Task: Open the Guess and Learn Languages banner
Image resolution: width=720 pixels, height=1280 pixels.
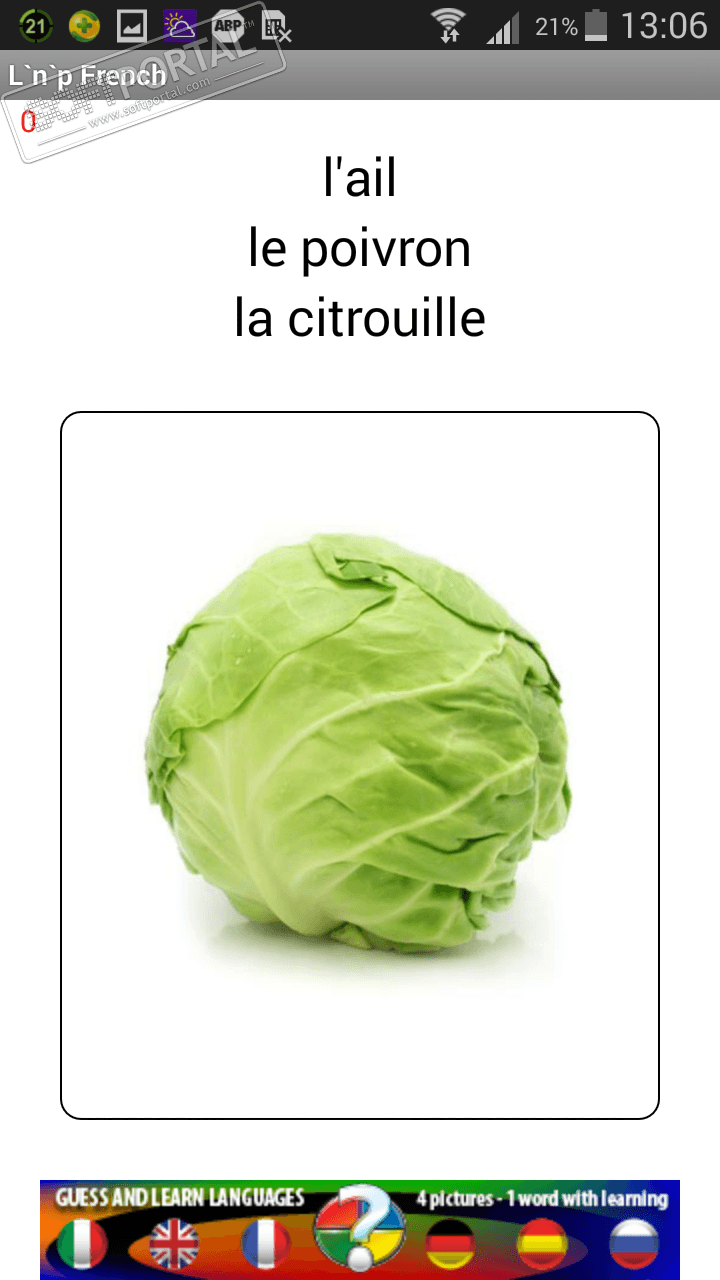Action: pos(360,1229)
